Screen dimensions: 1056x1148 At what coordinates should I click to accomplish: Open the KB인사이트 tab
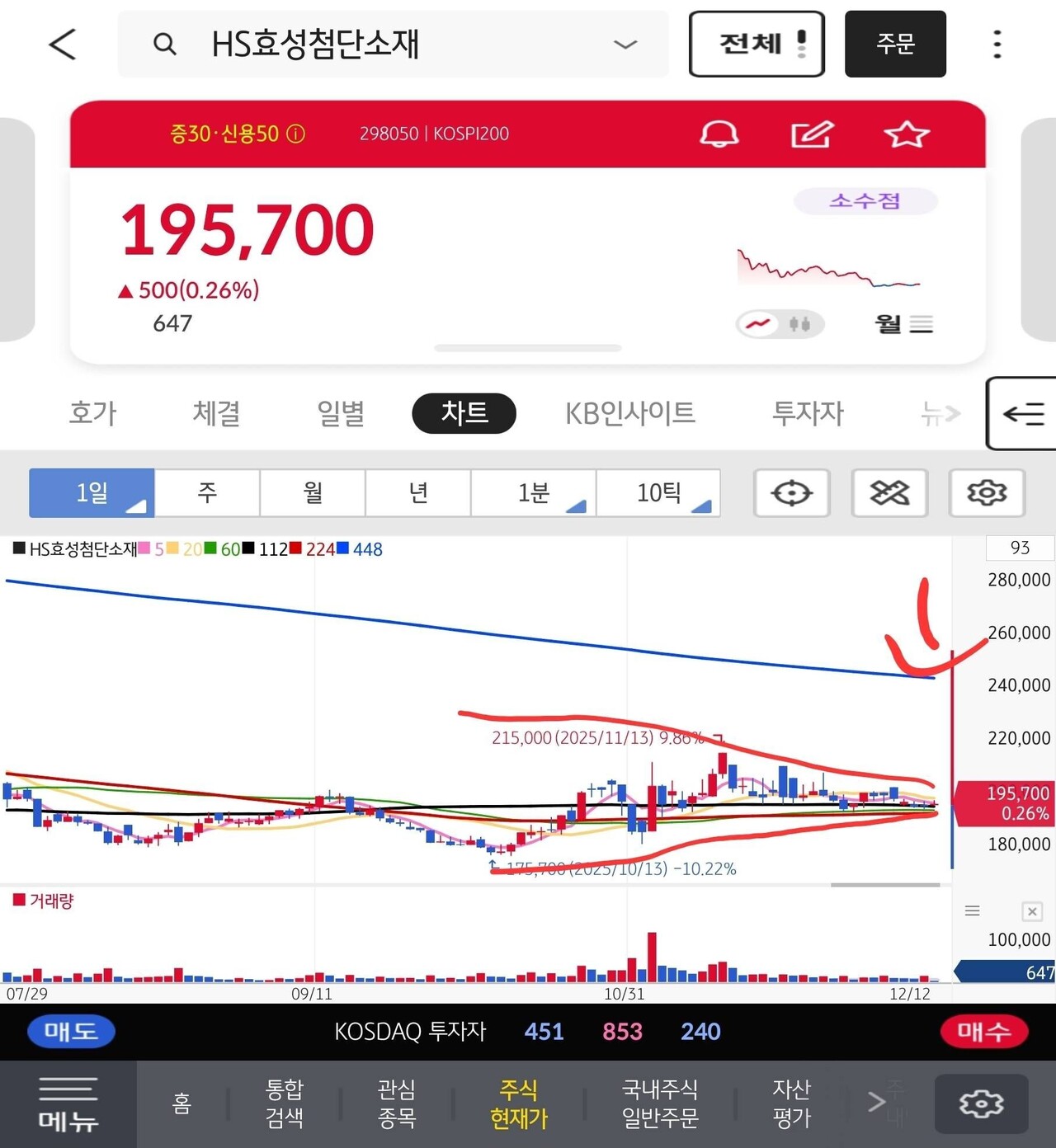(x=631, y=413)
